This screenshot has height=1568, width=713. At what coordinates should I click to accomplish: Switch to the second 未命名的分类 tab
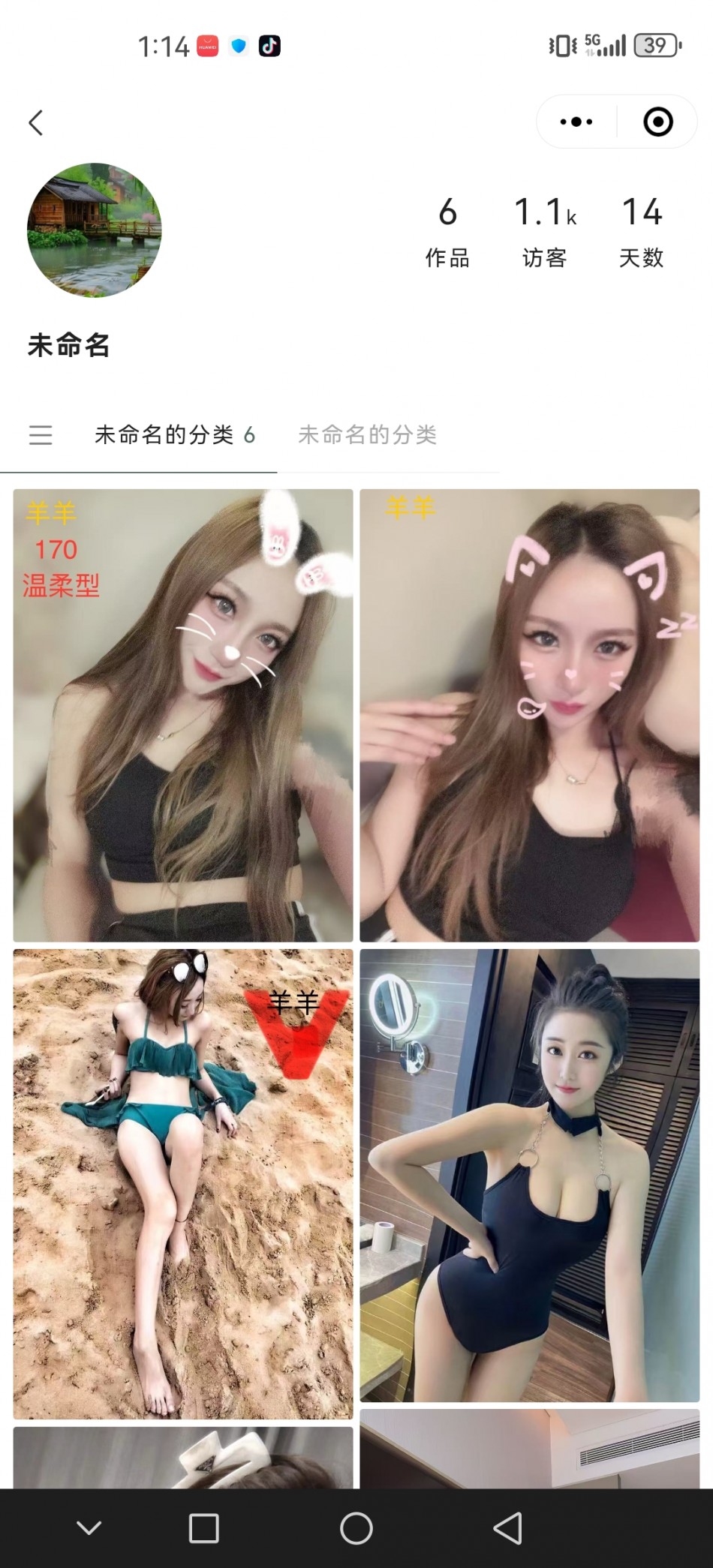pos(367,434)
